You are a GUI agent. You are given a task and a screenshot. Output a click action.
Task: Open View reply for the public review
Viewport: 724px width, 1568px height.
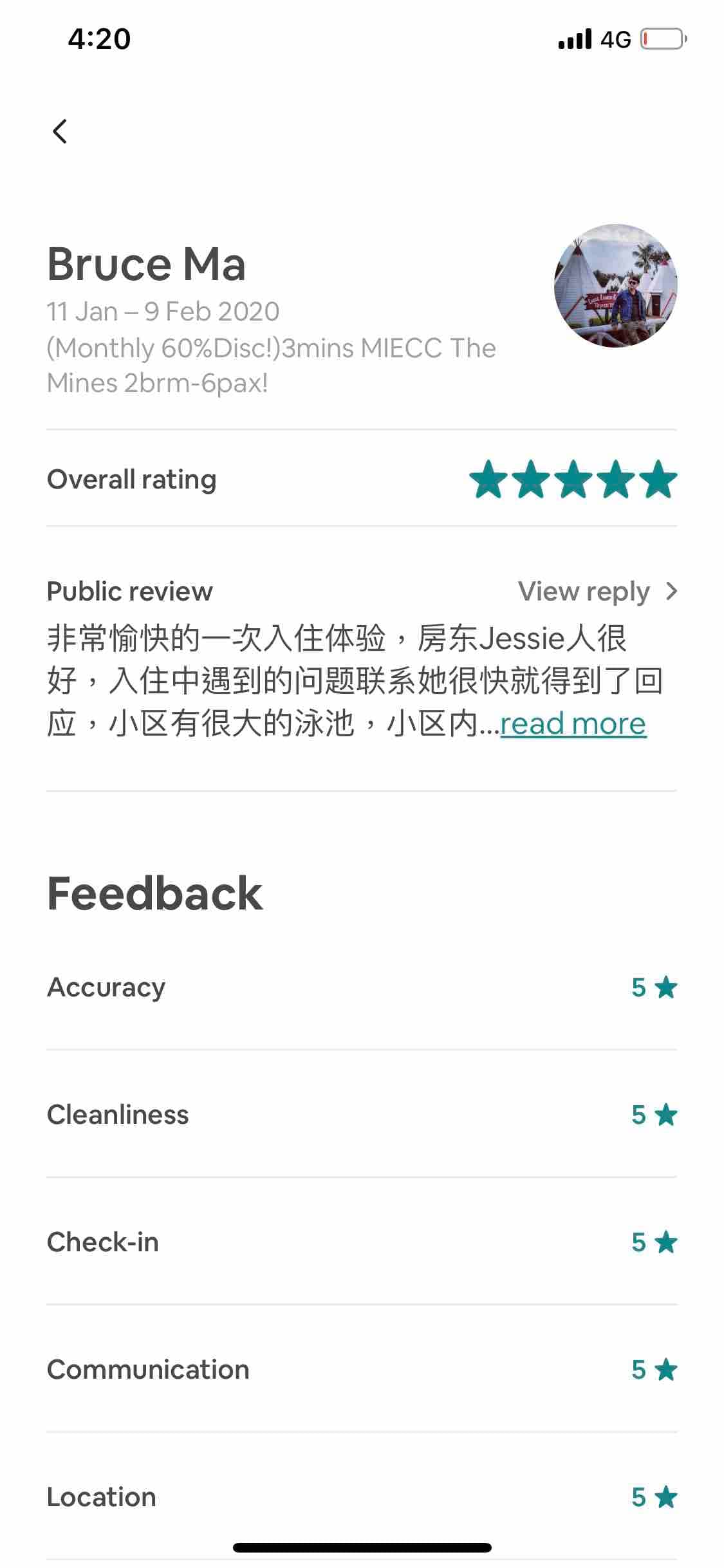coord(598,591)
